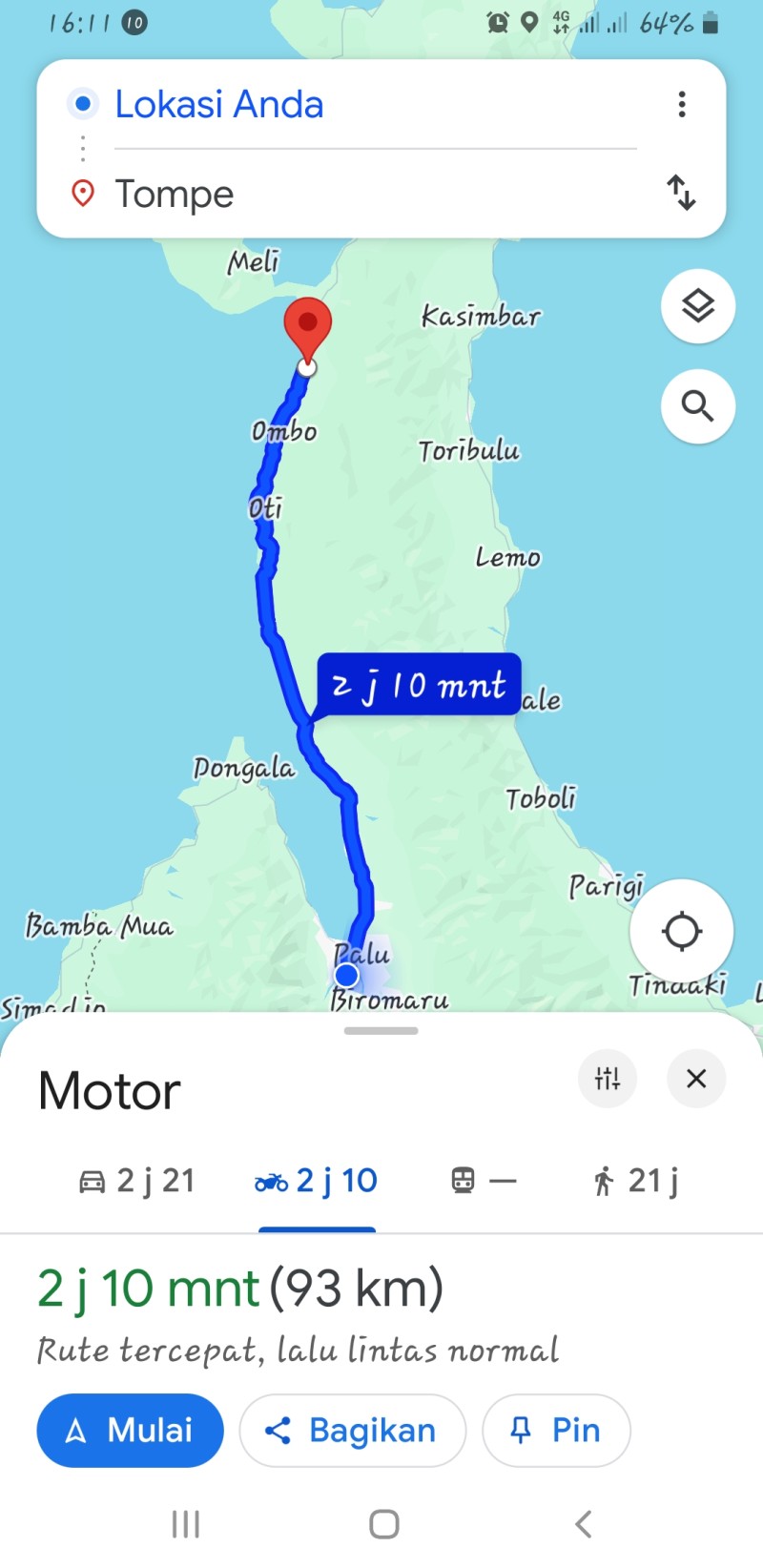
Task: Search along the route
Action: [x=698, y=406]
